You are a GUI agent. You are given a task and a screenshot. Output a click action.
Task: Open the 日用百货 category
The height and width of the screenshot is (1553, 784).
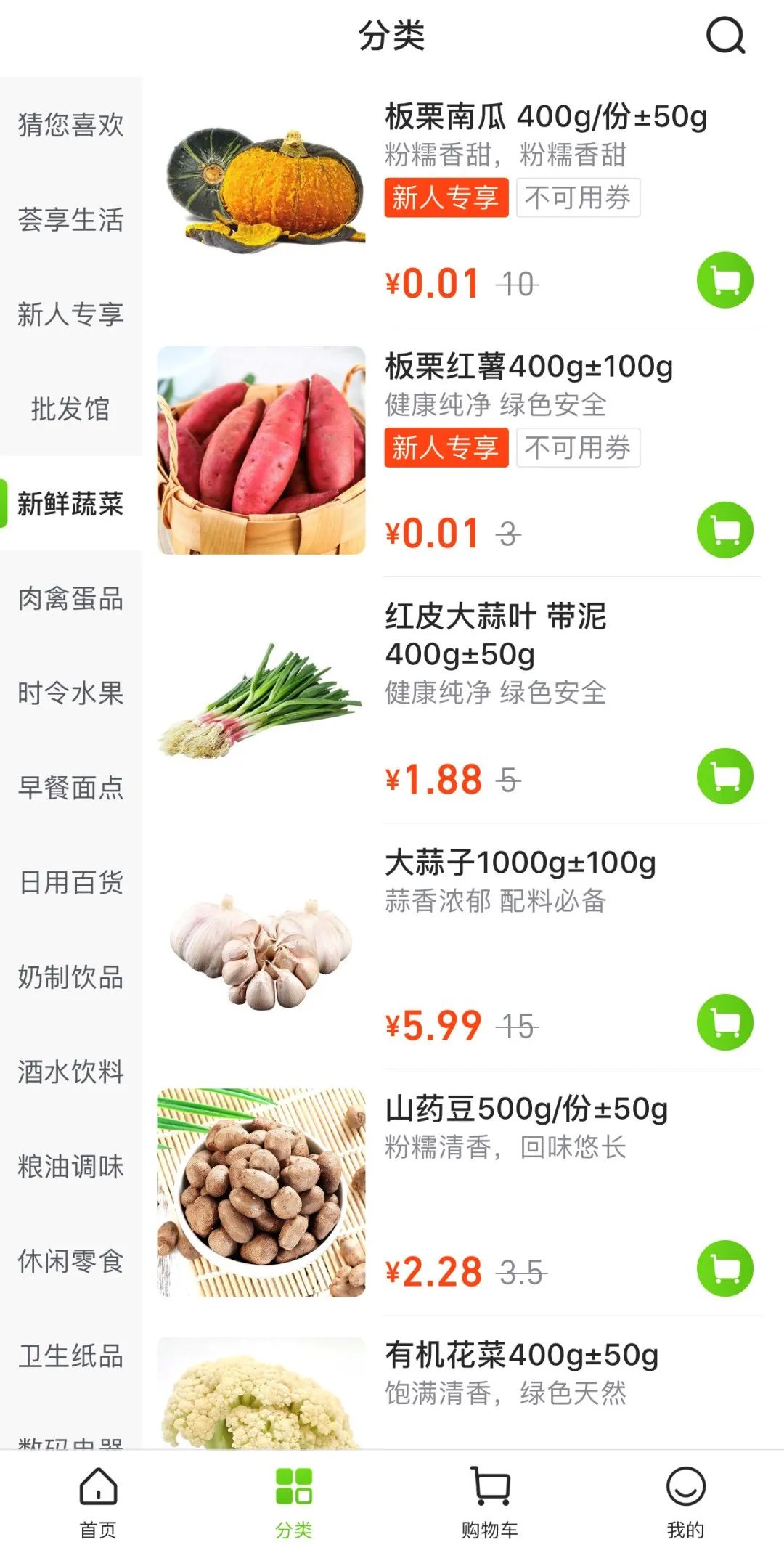70,883
